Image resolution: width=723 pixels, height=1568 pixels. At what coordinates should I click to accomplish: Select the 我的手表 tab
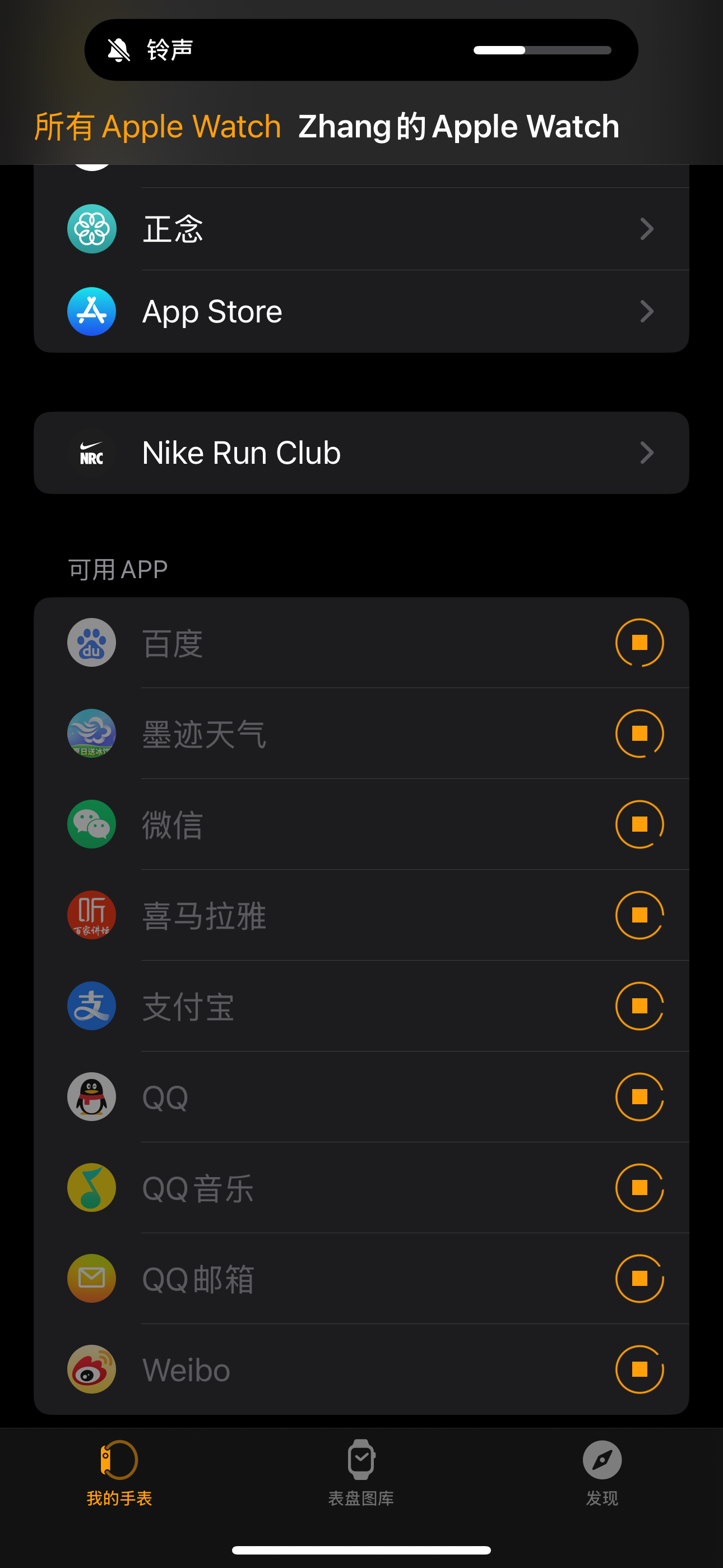119,1472
